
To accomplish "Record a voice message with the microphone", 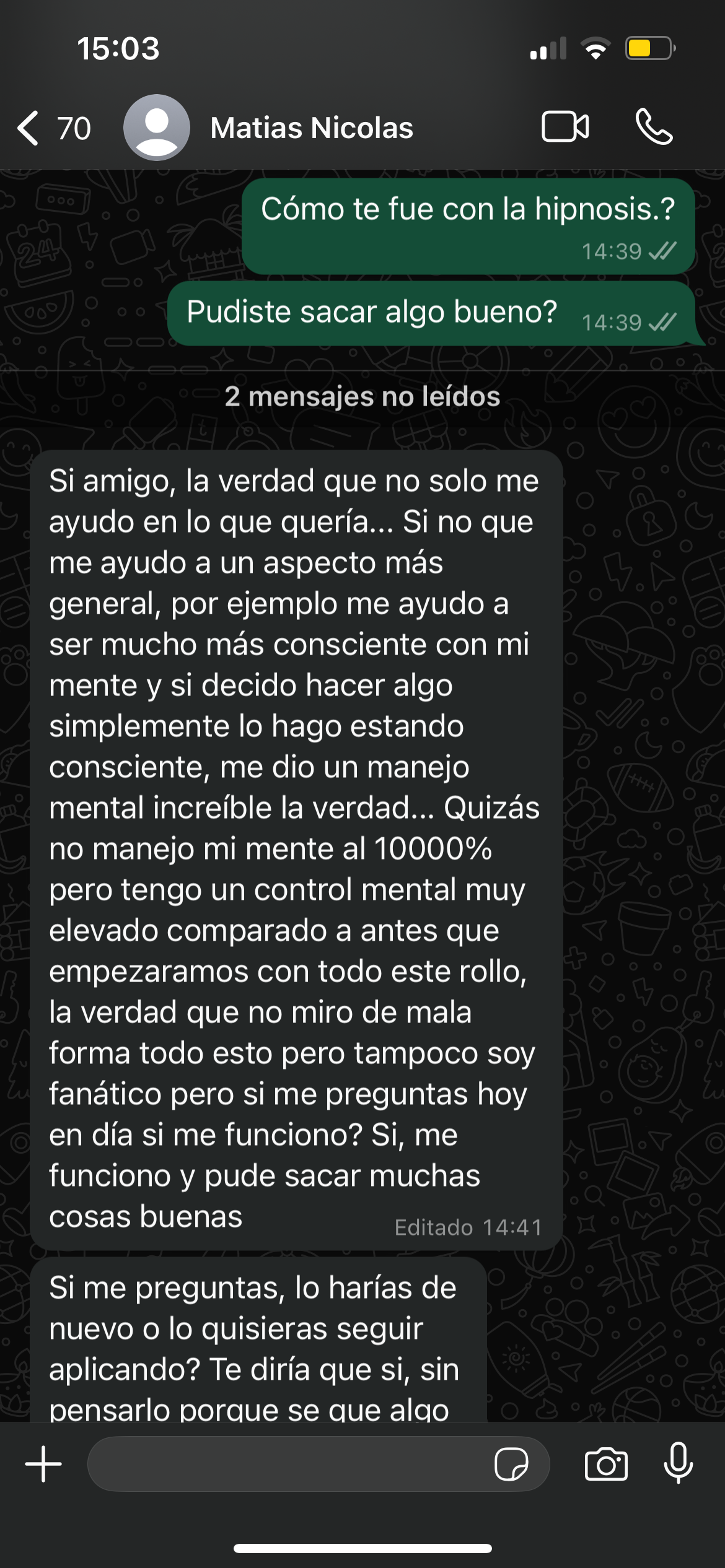I will 679,1463.
